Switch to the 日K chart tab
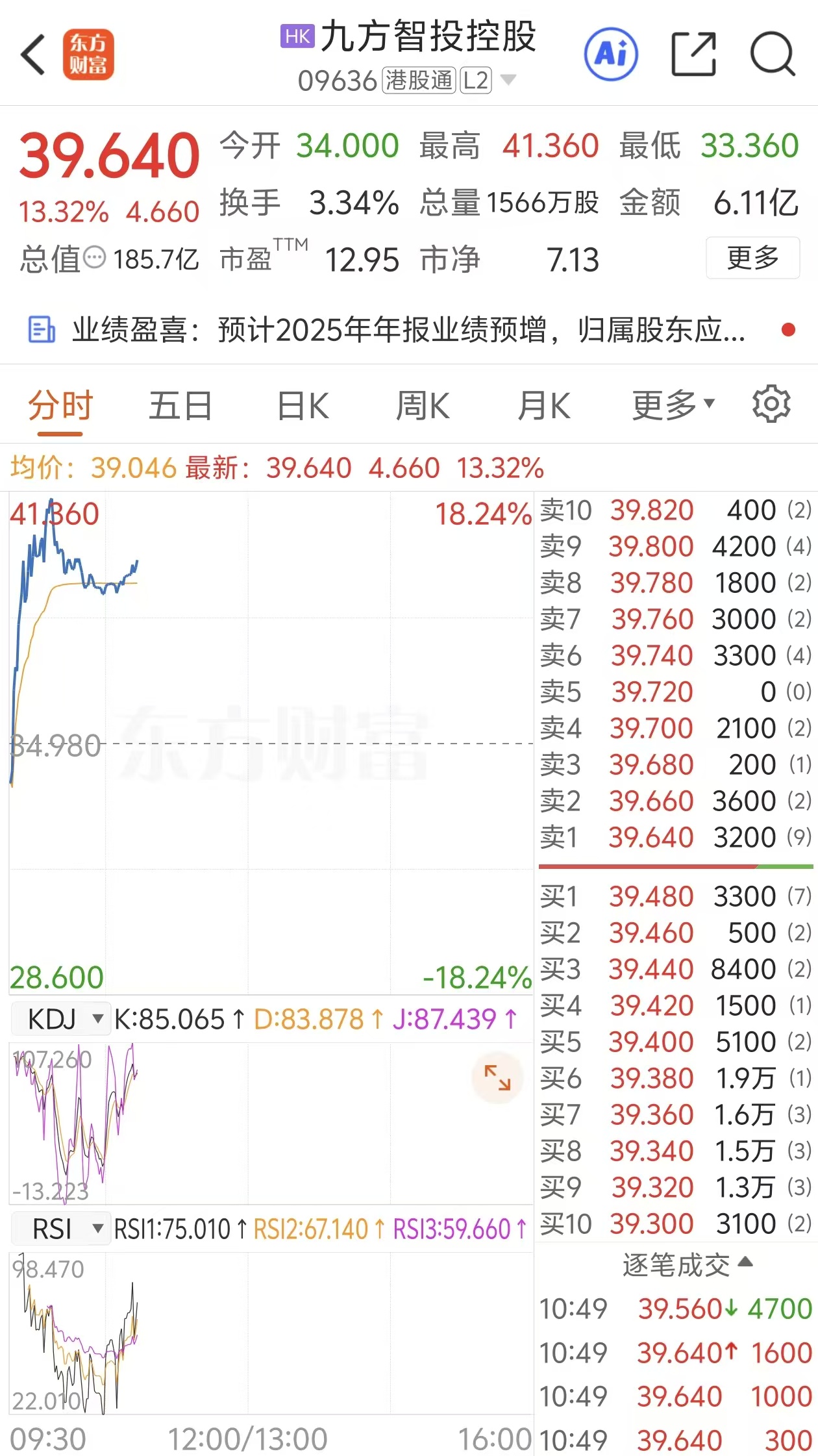This screenshot has width=818, height=1456. tap(303, 407)
